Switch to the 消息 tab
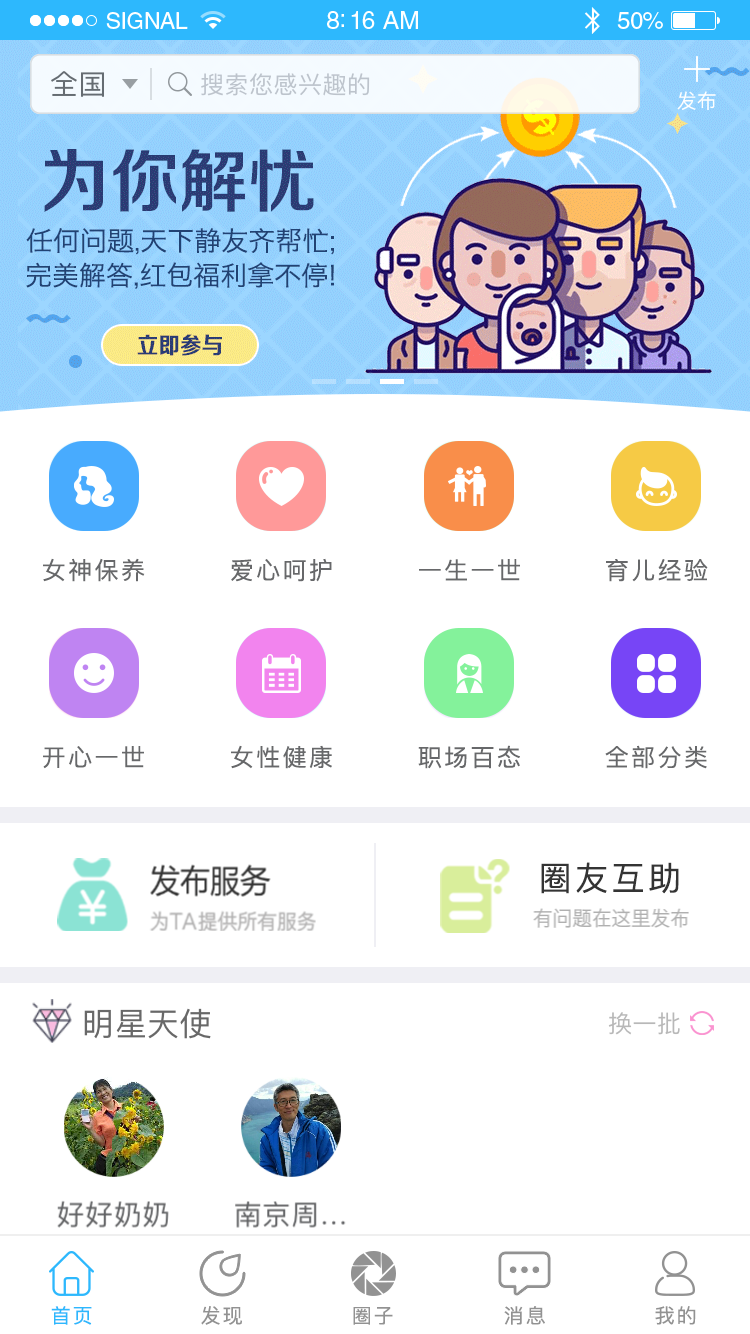Viewport: 750px width, 1334px height. point(524,1288)
